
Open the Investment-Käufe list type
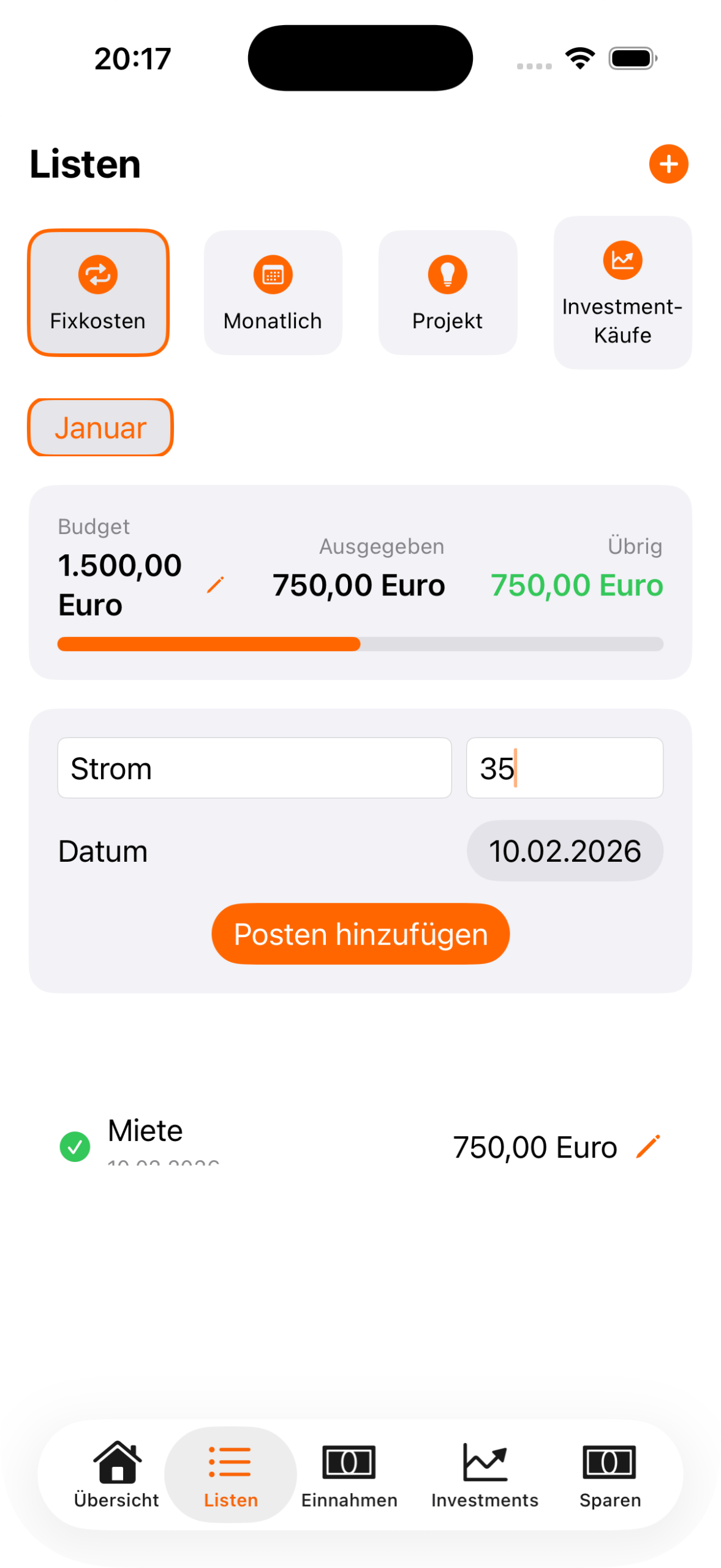click(x=622, y=293)
